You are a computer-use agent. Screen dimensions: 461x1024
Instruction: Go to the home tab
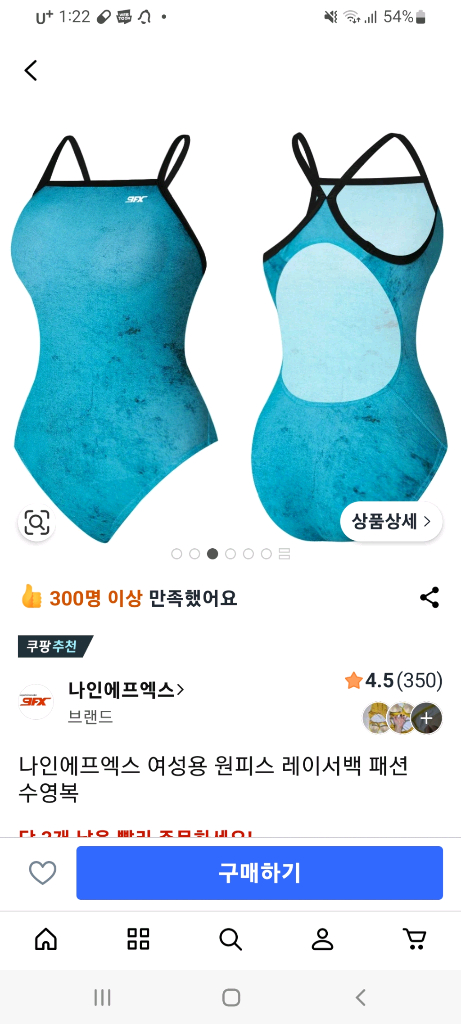(46, 939)
